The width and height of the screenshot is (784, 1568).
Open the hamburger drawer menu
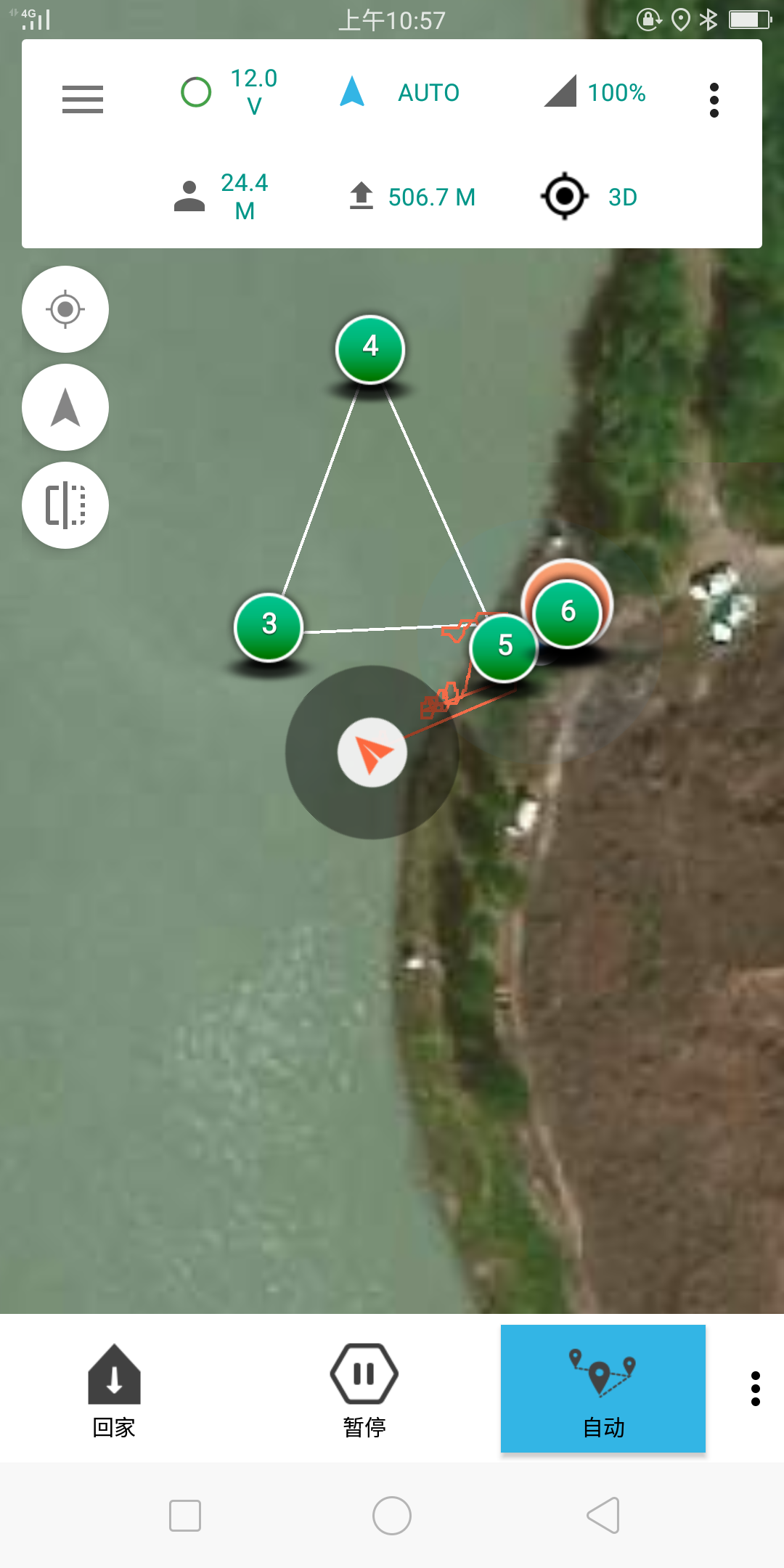tap(82, 99)
